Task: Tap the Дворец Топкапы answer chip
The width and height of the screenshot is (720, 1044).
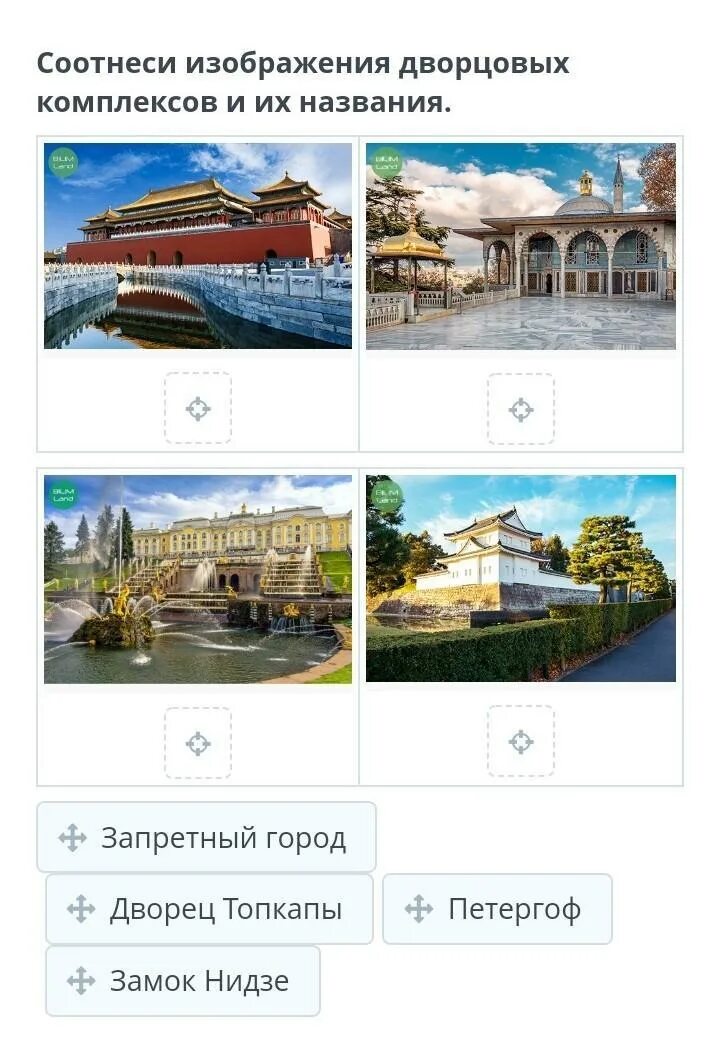Action: pyautogui.click(x=209, y=909)
